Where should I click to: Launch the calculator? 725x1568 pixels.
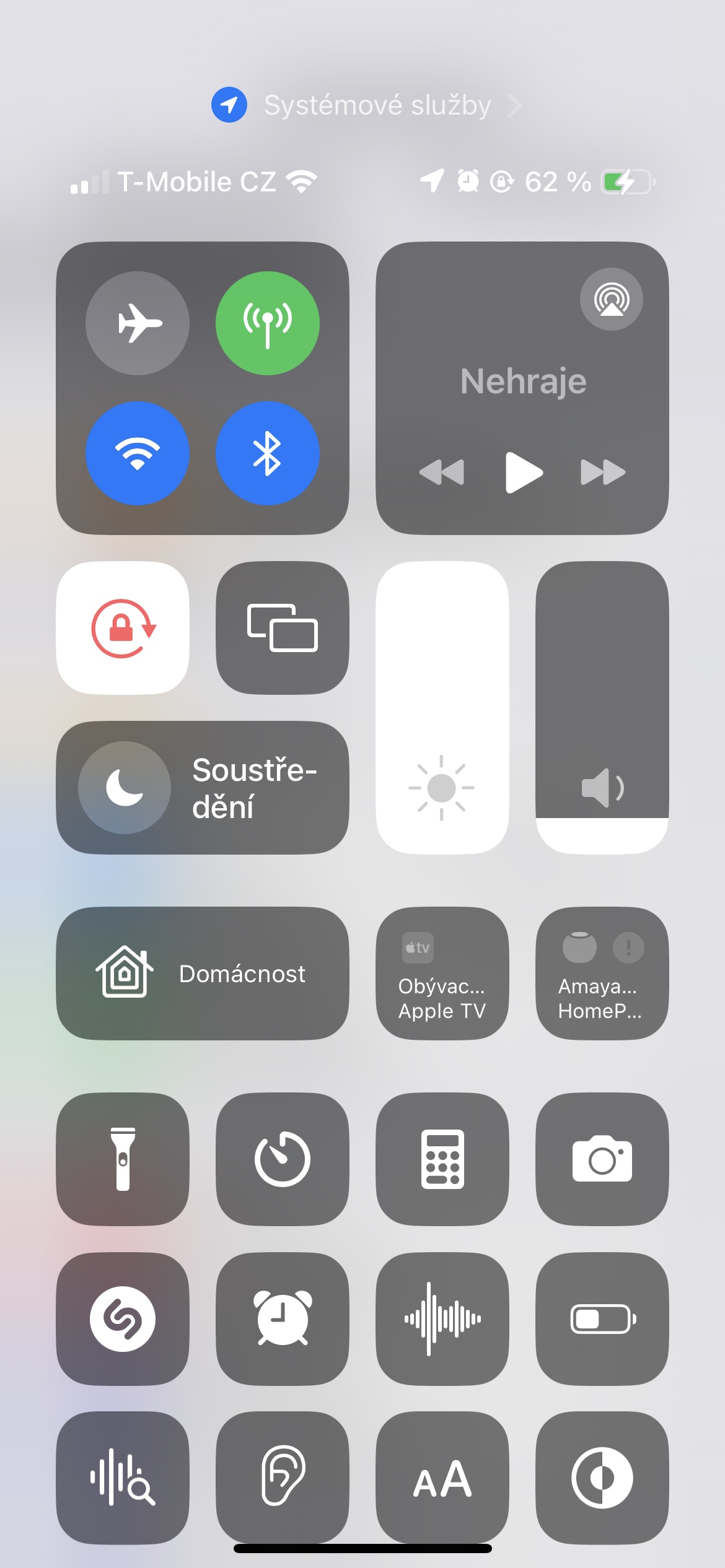pyautogui.click(x=442, y=1159)
